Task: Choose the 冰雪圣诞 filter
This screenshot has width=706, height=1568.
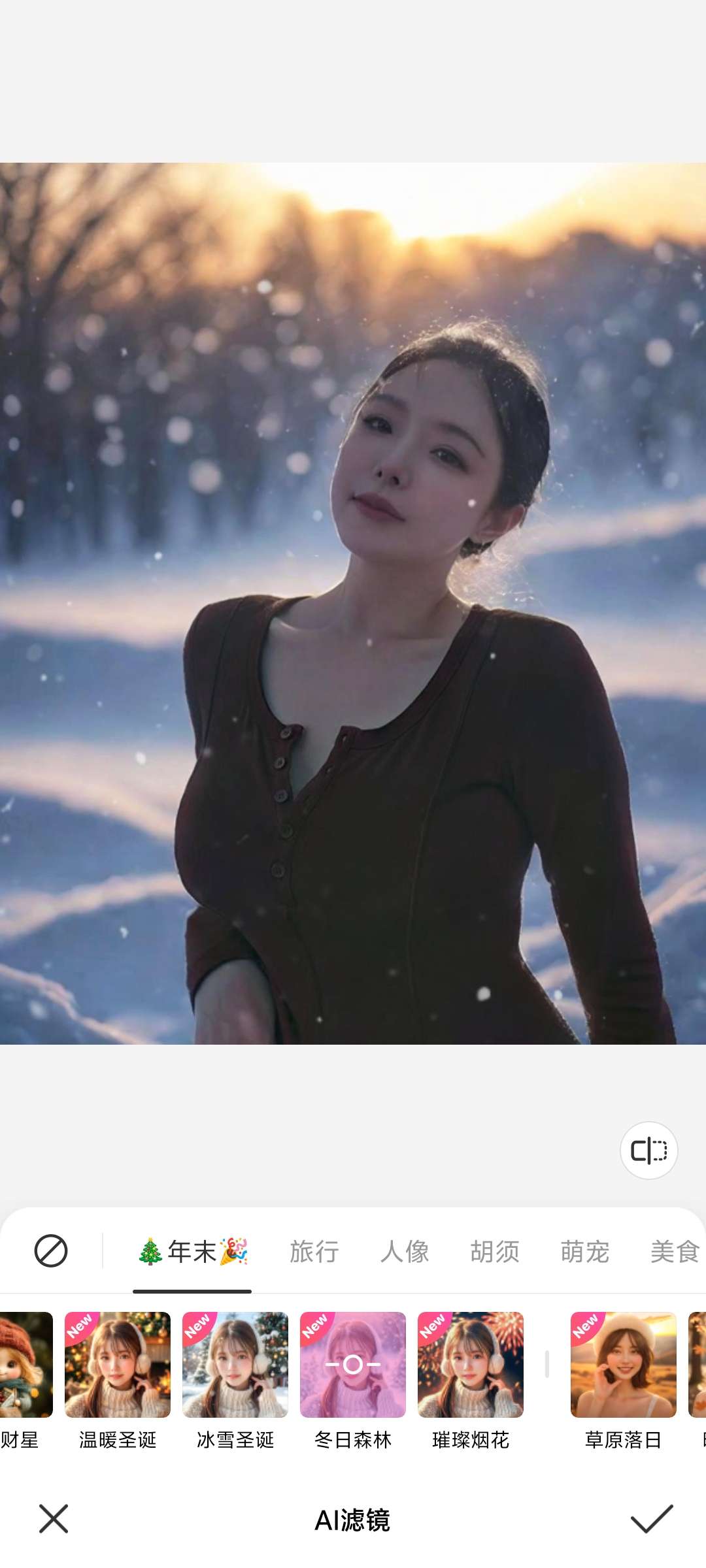Action: coord(235,1365)
